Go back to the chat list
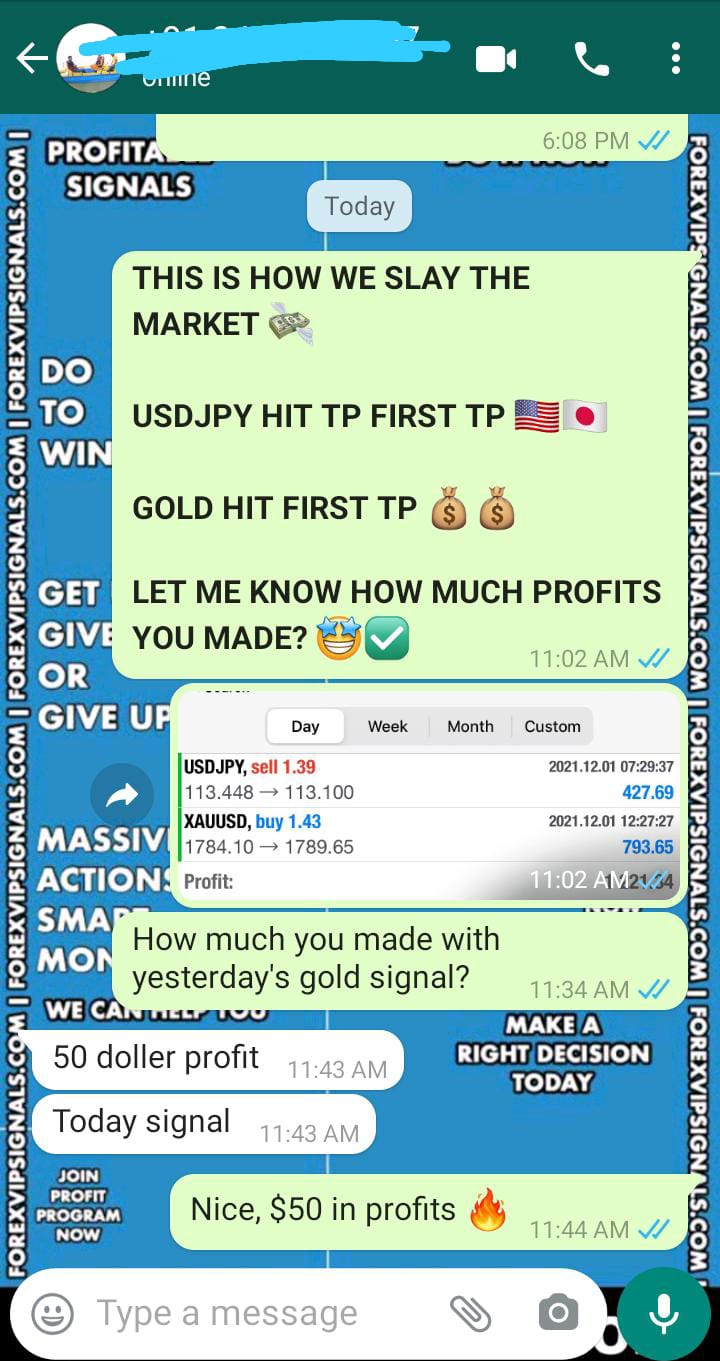This screenshot has width=720, height=1361. (30, 60)
